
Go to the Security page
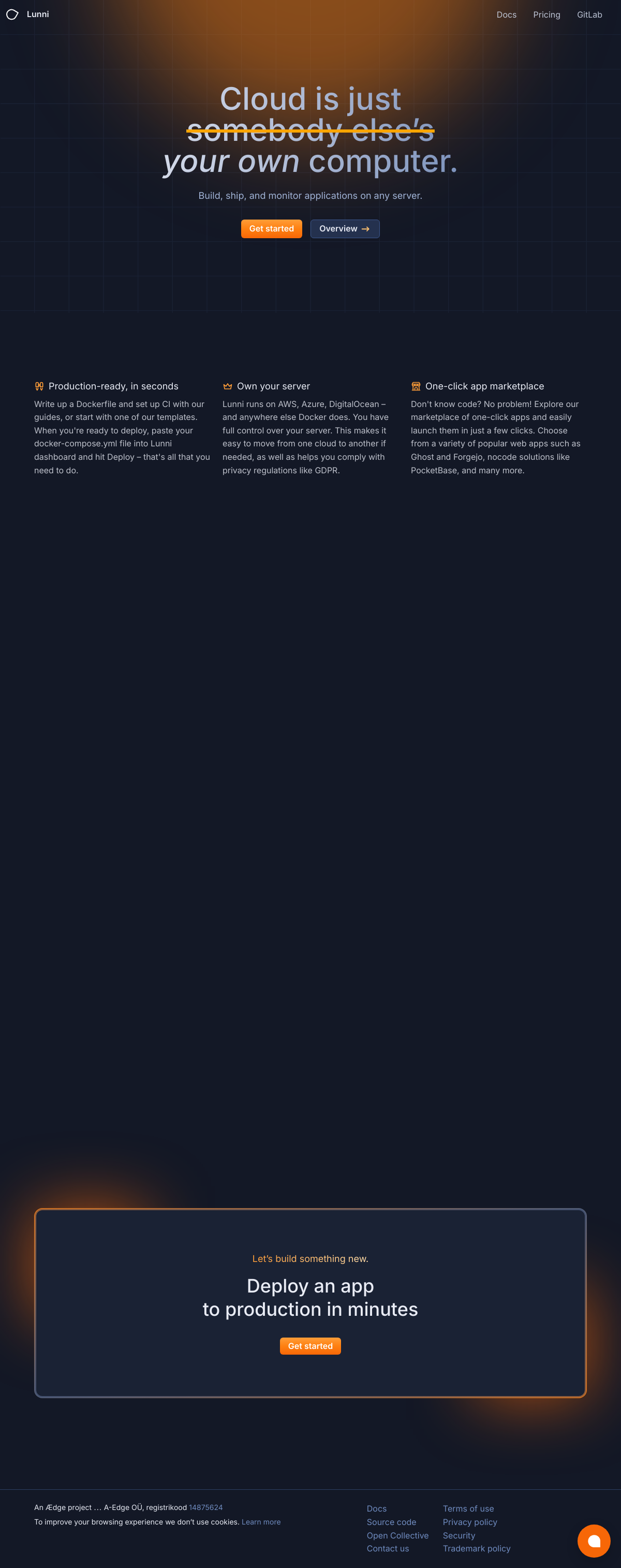click(x=459, y=1535)
